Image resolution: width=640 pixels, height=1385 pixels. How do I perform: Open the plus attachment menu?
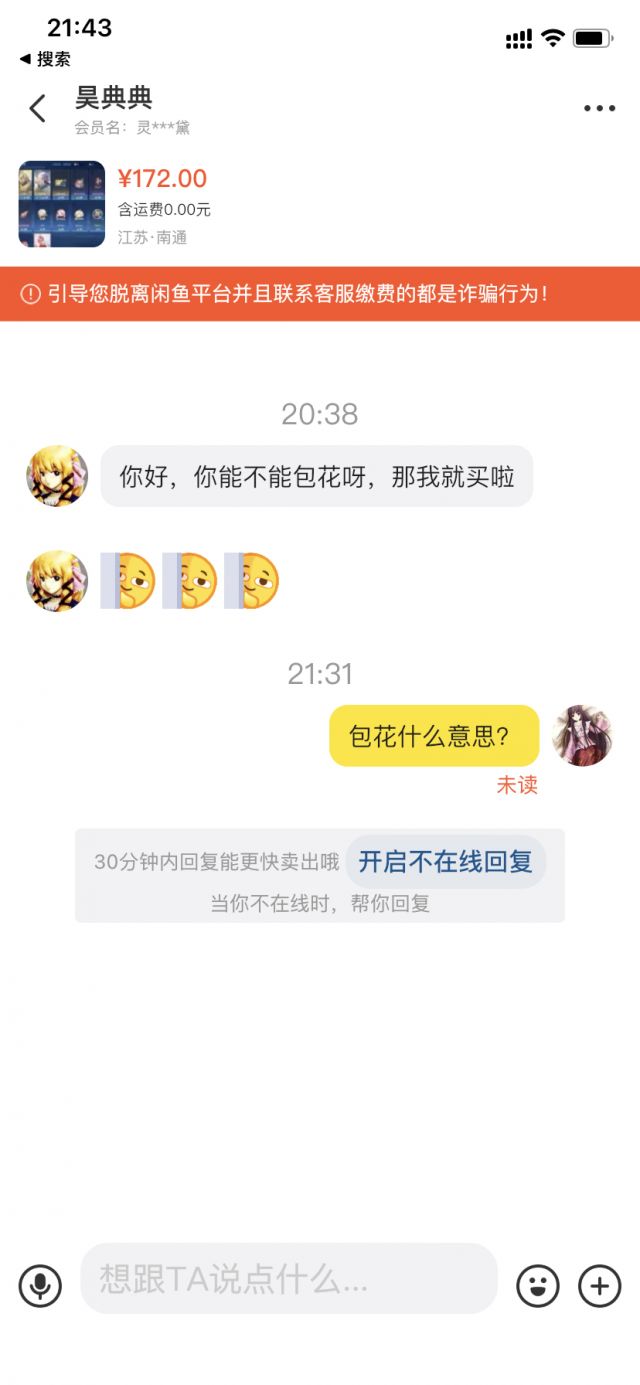[600, 1285]
